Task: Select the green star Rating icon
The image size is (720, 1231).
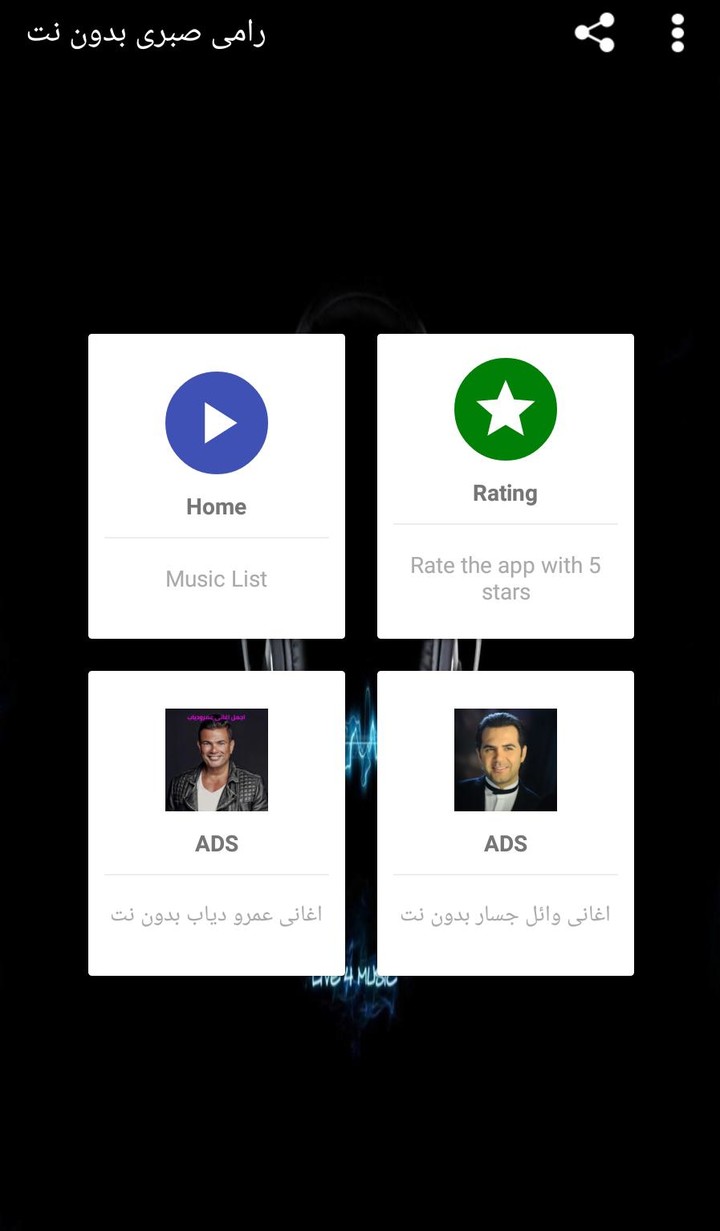Action: click(505, 408)
